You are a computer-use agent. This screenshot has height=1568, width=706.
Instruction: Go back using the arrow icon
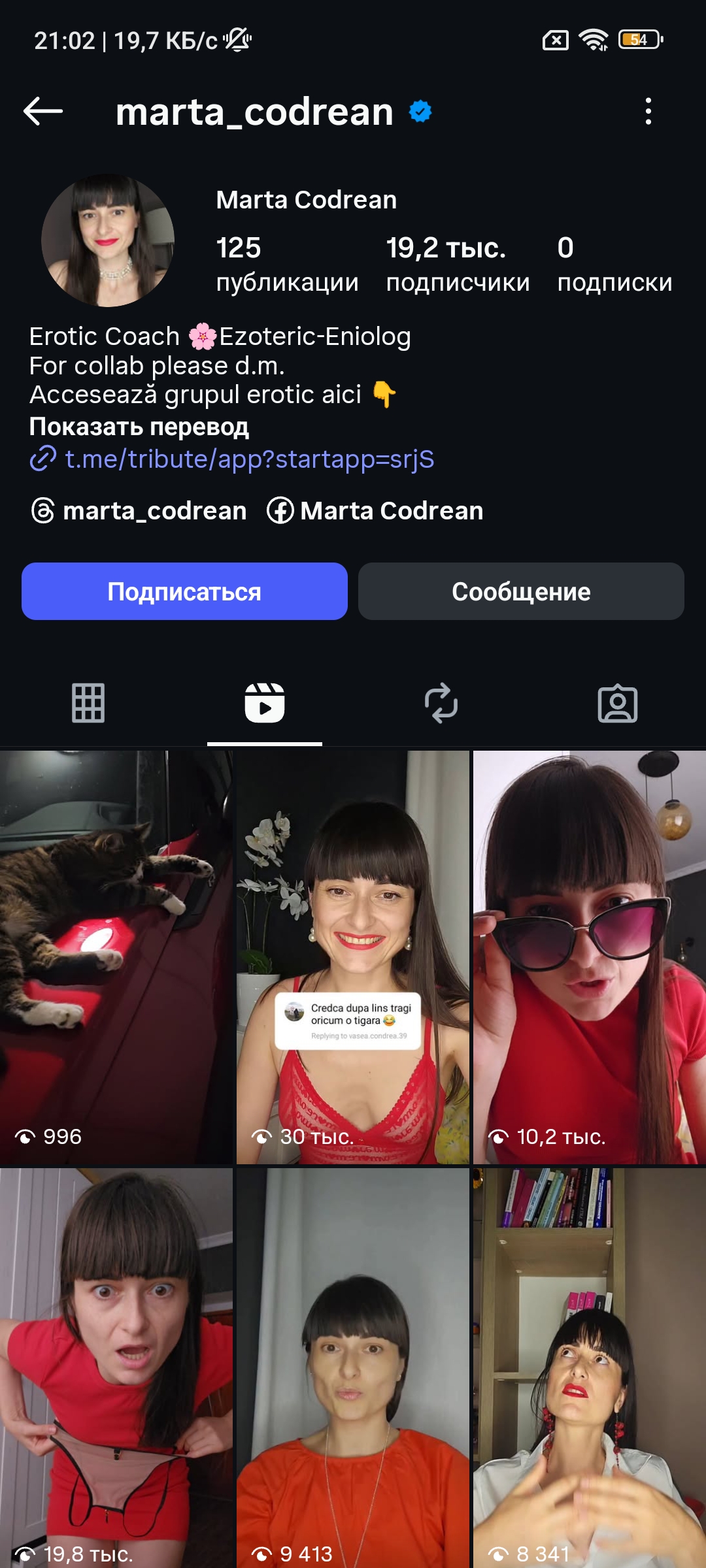43,111
